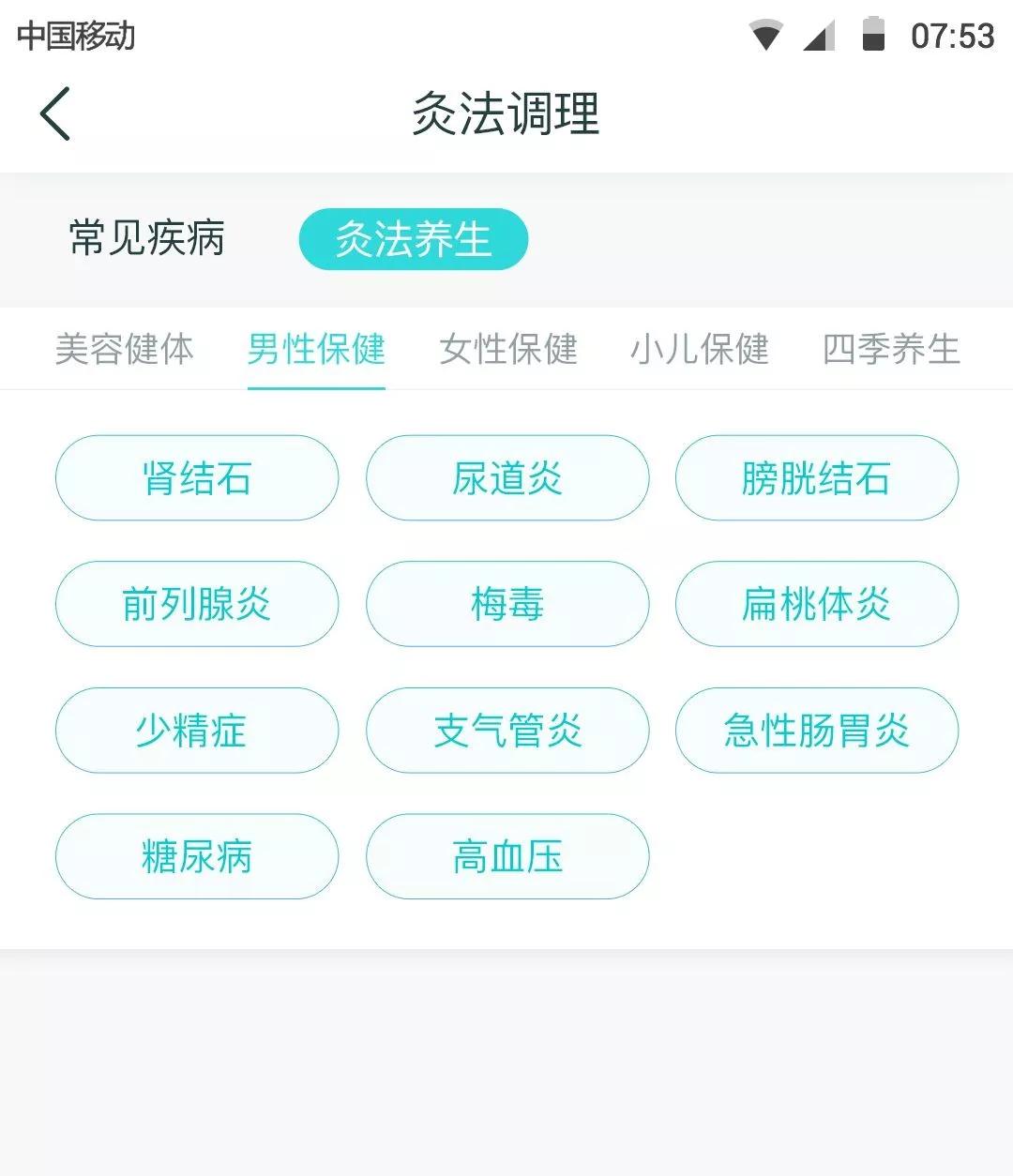Switch to the 女性保健 tab
The height and width of the screenshot is (1176, 1013).
pos(508,349)
